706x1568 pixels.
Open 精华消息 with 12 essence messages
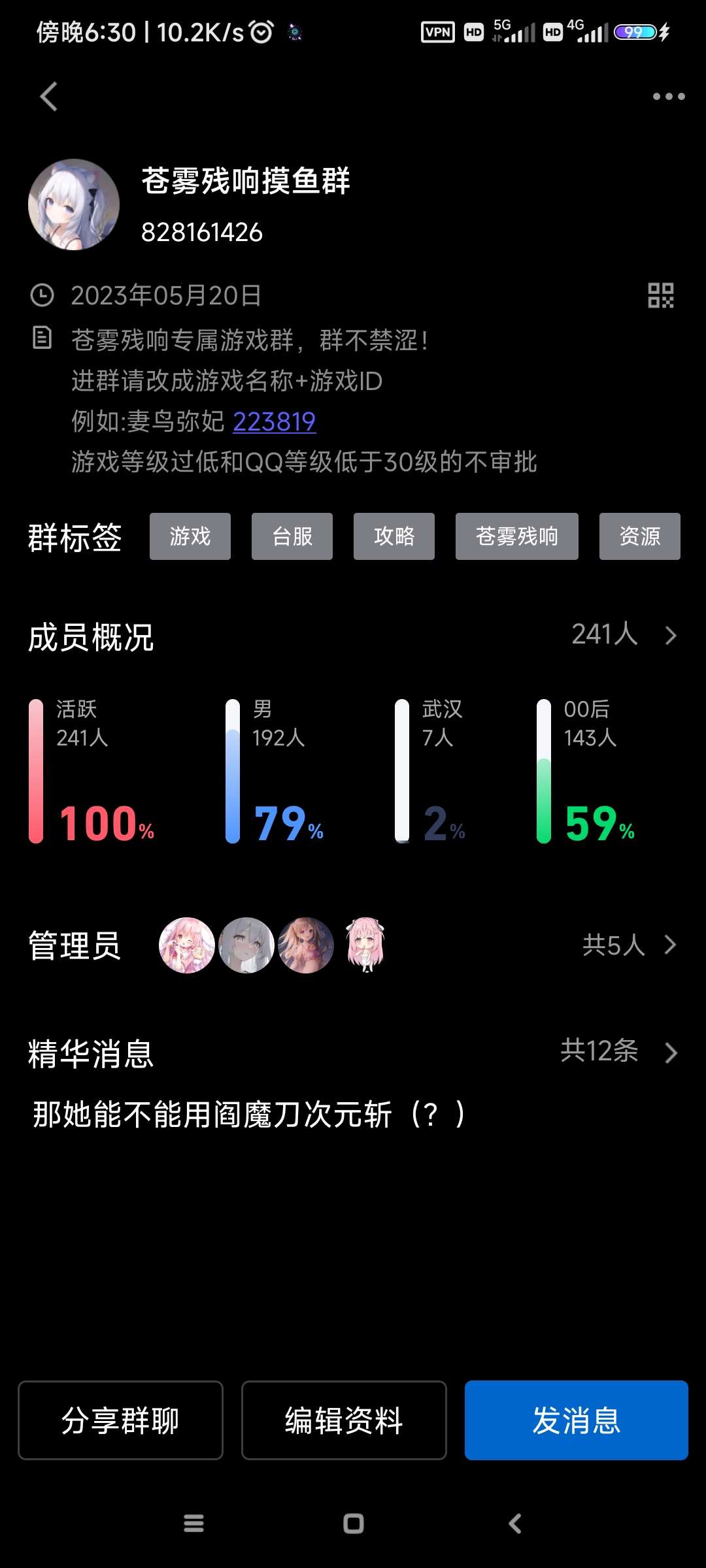pos(618,1051)
